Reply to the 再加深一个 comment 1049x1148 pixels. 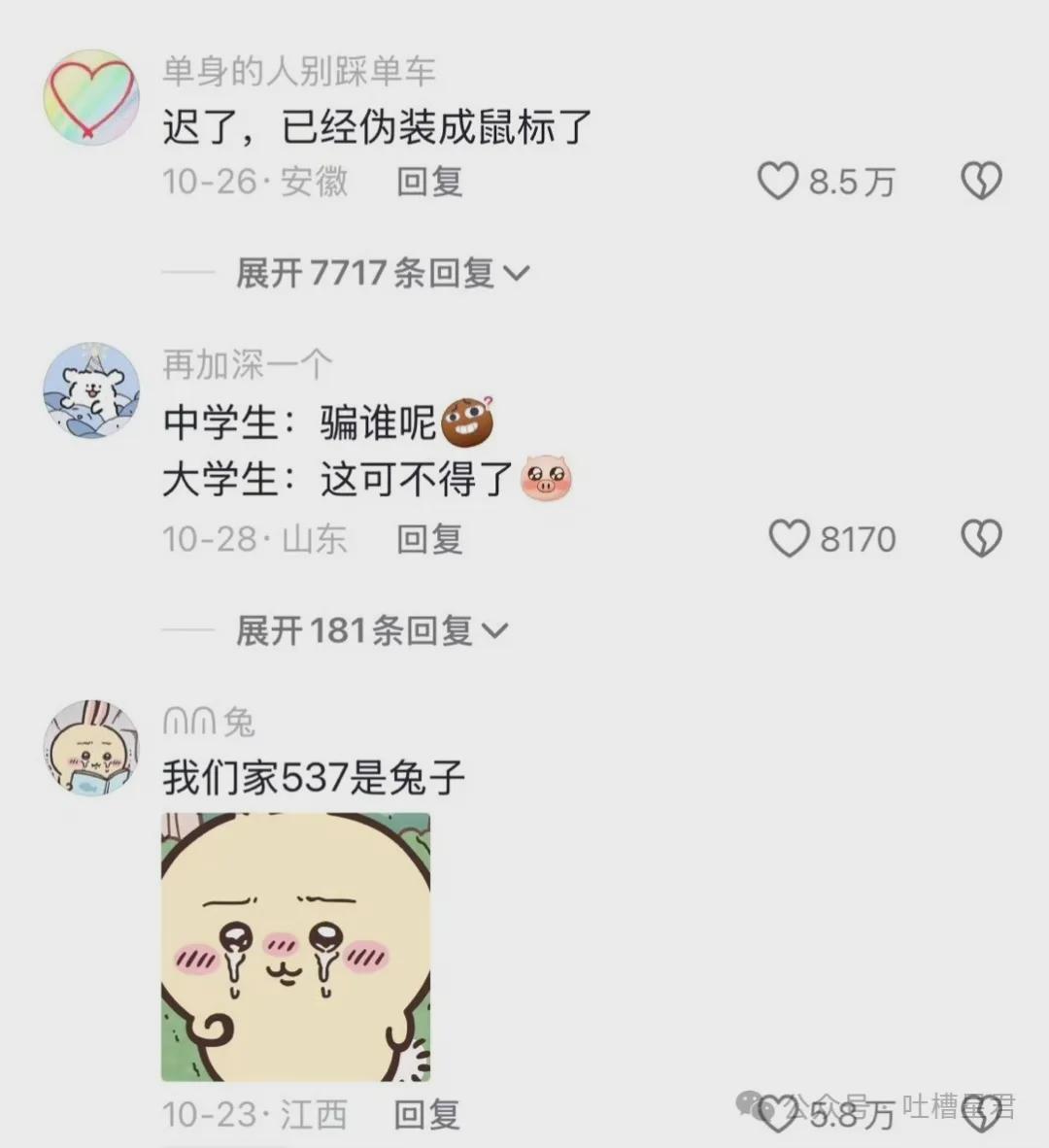[x=429, y=539]
